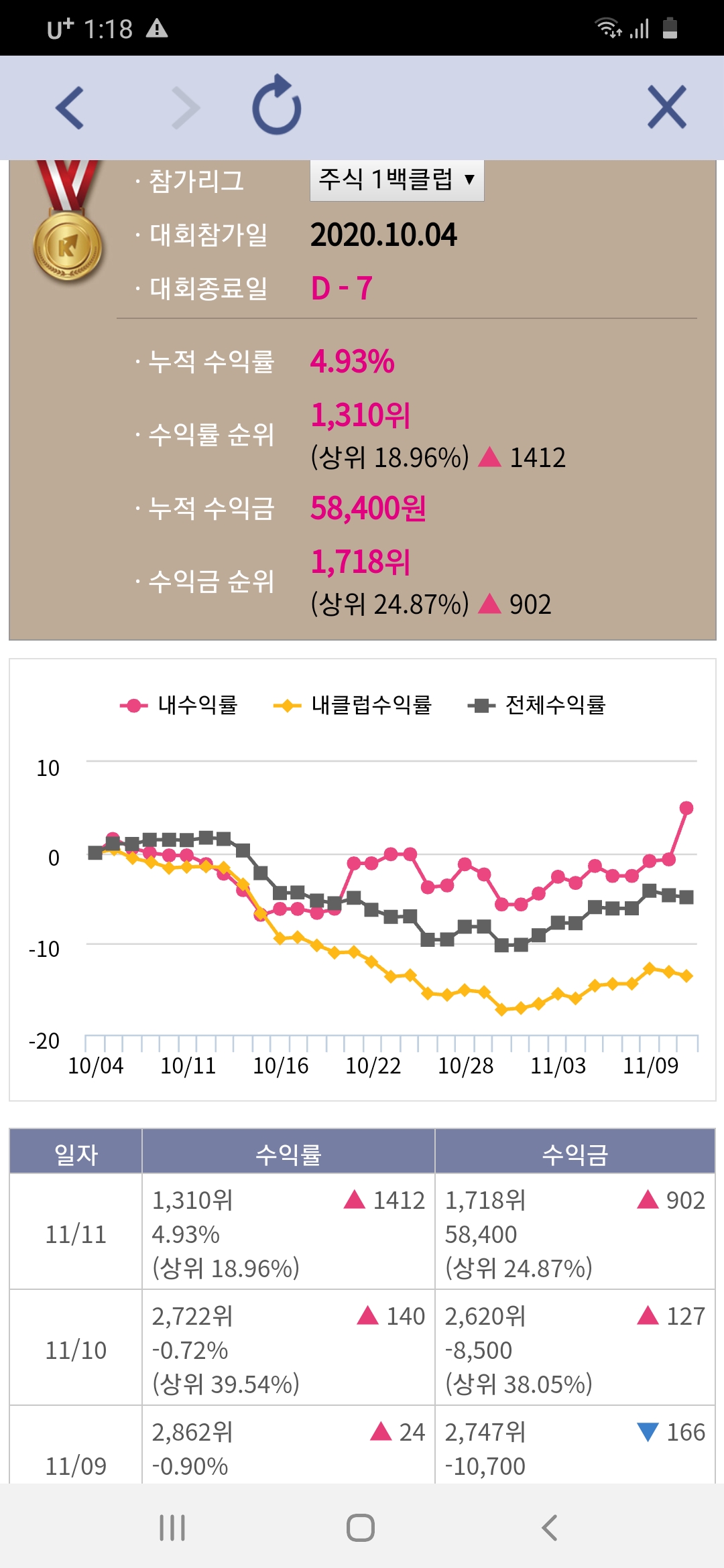The image size is (724, 1568).
Task: Open the 주식 1백클럽 league dropdown
Action: click(x=397, y=180)
